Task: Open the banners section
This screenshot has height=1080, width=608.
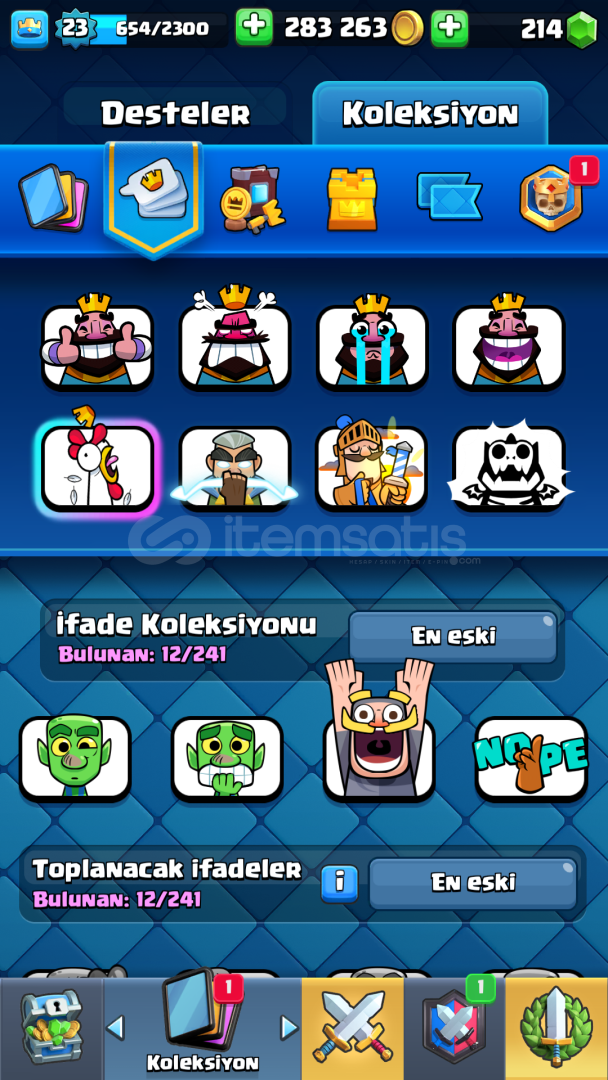Action: [x=449, y=196]
